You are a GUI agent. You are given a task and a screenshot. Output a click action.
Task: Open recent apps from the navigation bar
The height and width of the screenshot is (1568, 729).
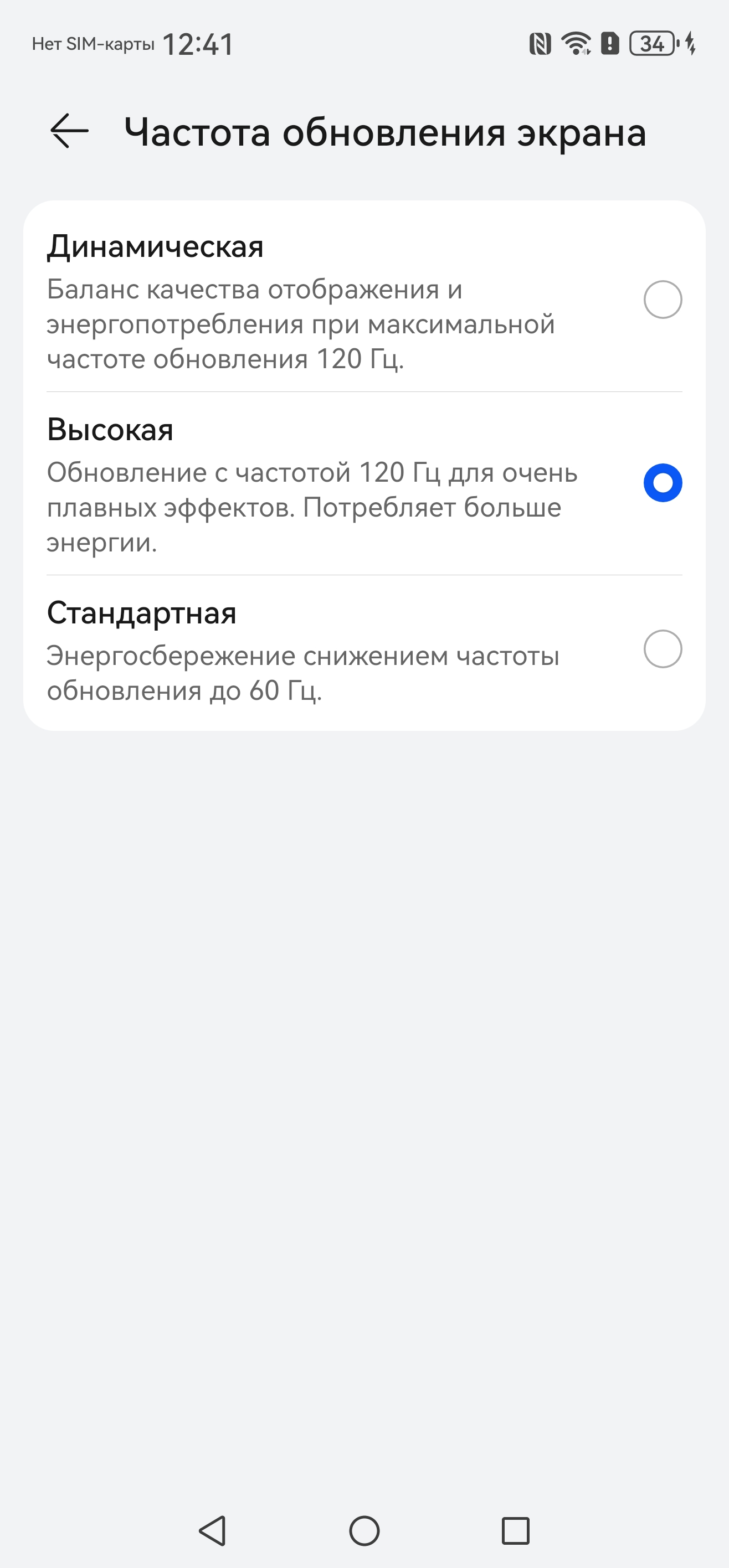click(515, 1530)
